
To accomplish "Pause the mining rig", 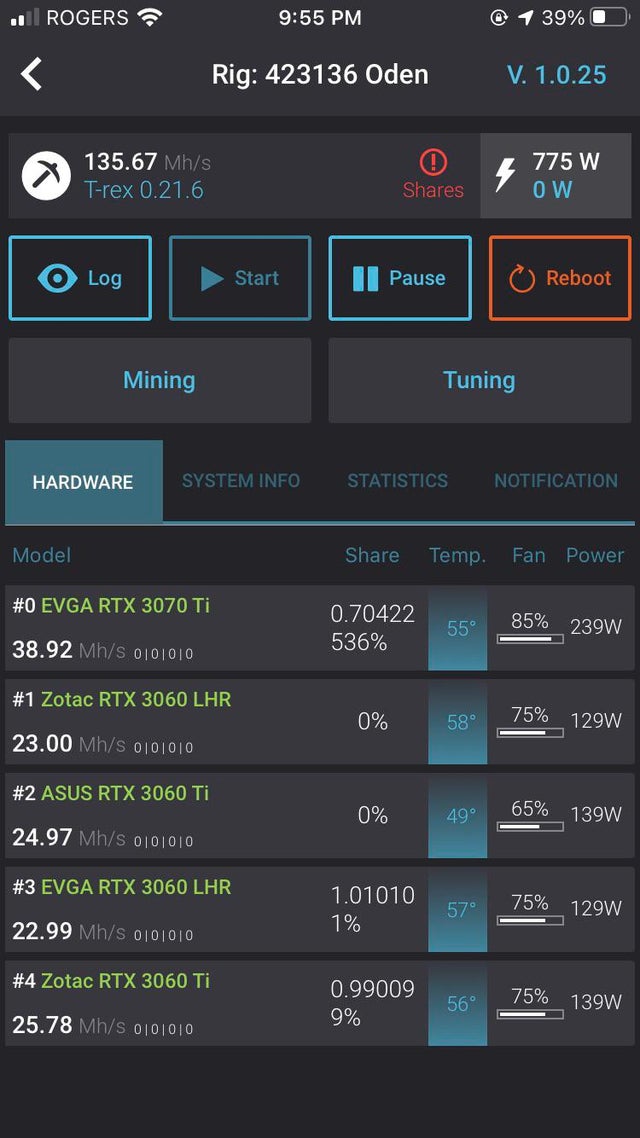I will (400, 278).
